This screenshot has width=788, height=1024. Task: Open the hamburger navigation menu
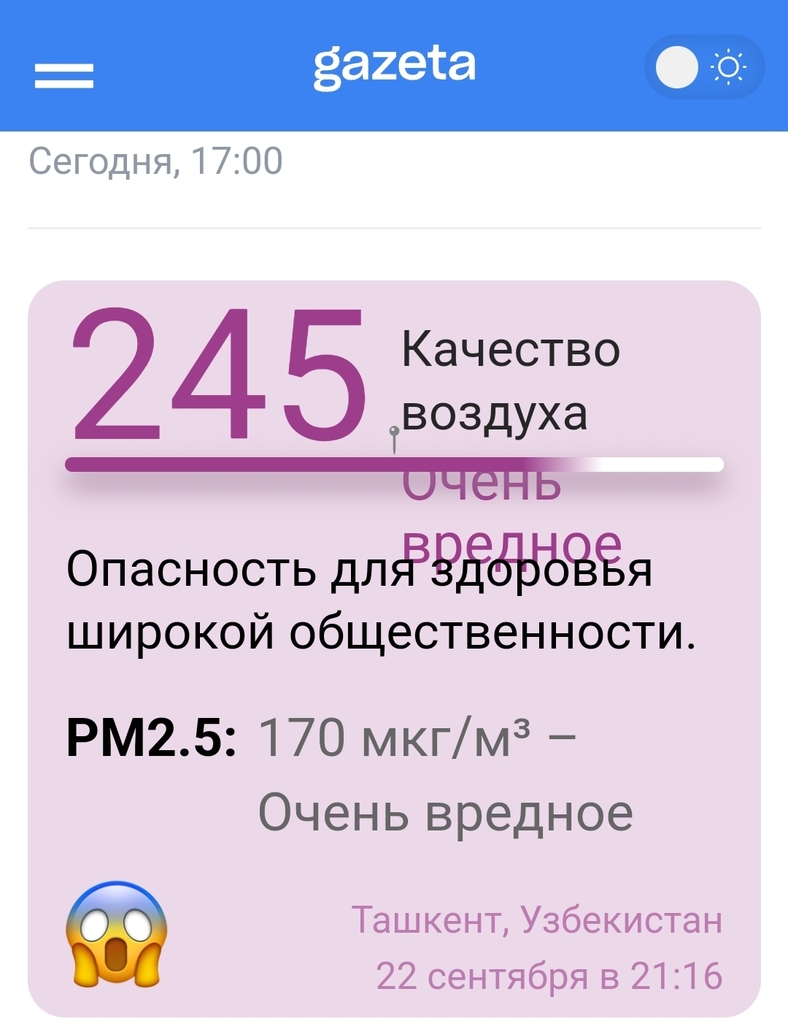point(64,75)
